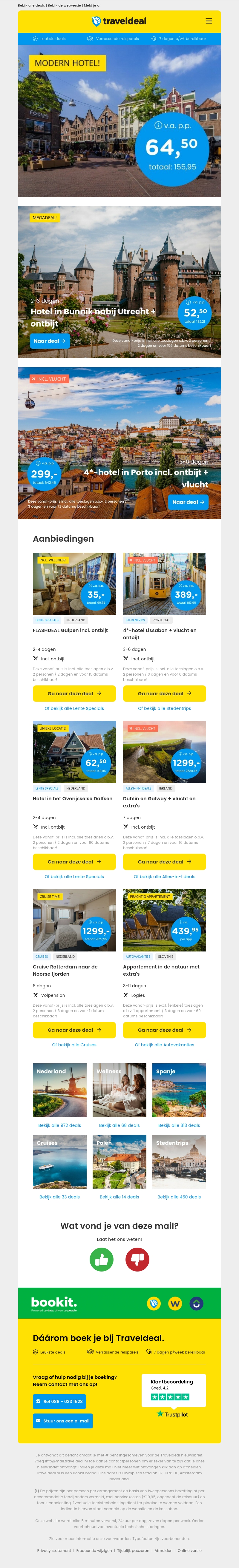Go to the Appartement in de natuur deal

coord(164,1029)
